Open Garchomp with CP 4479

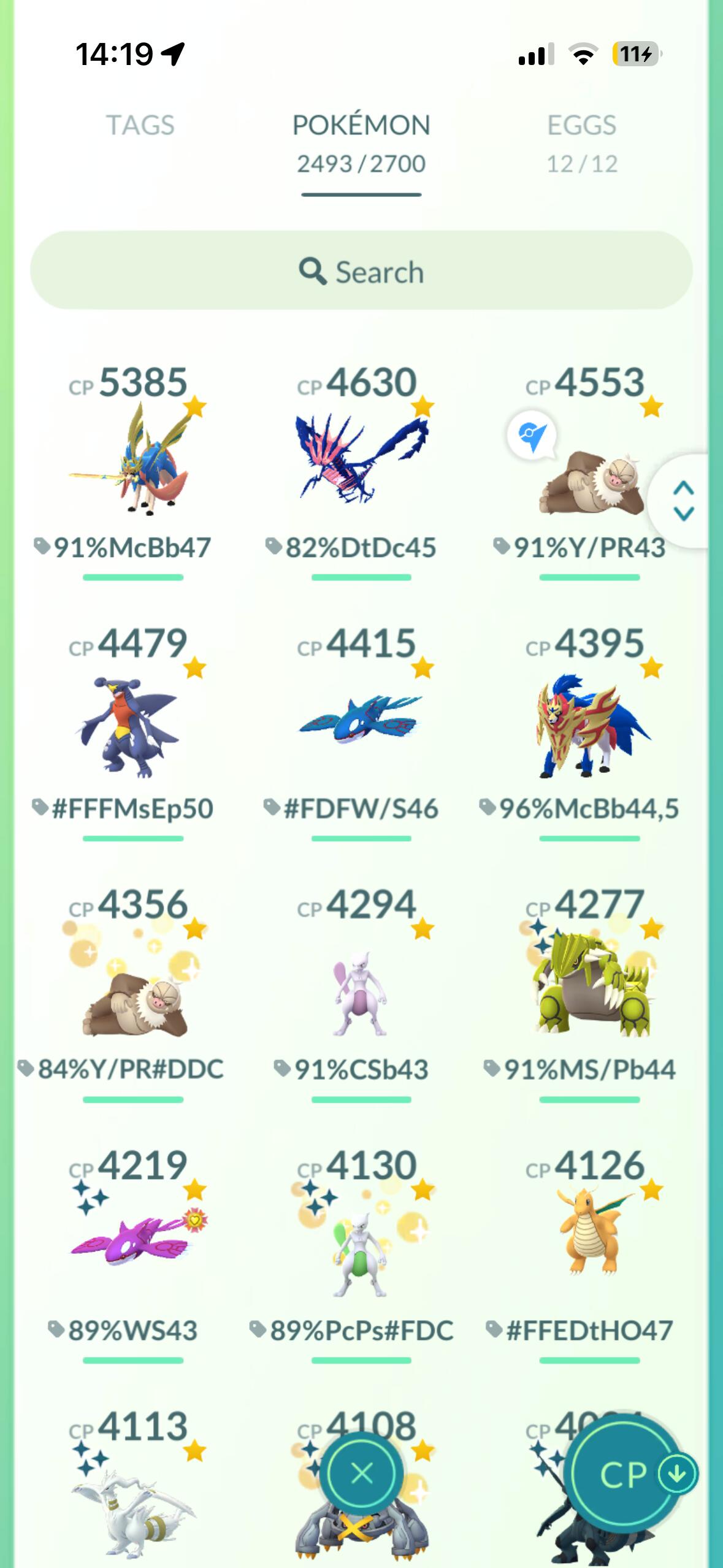pyautogui.click(x=132, y=727)
